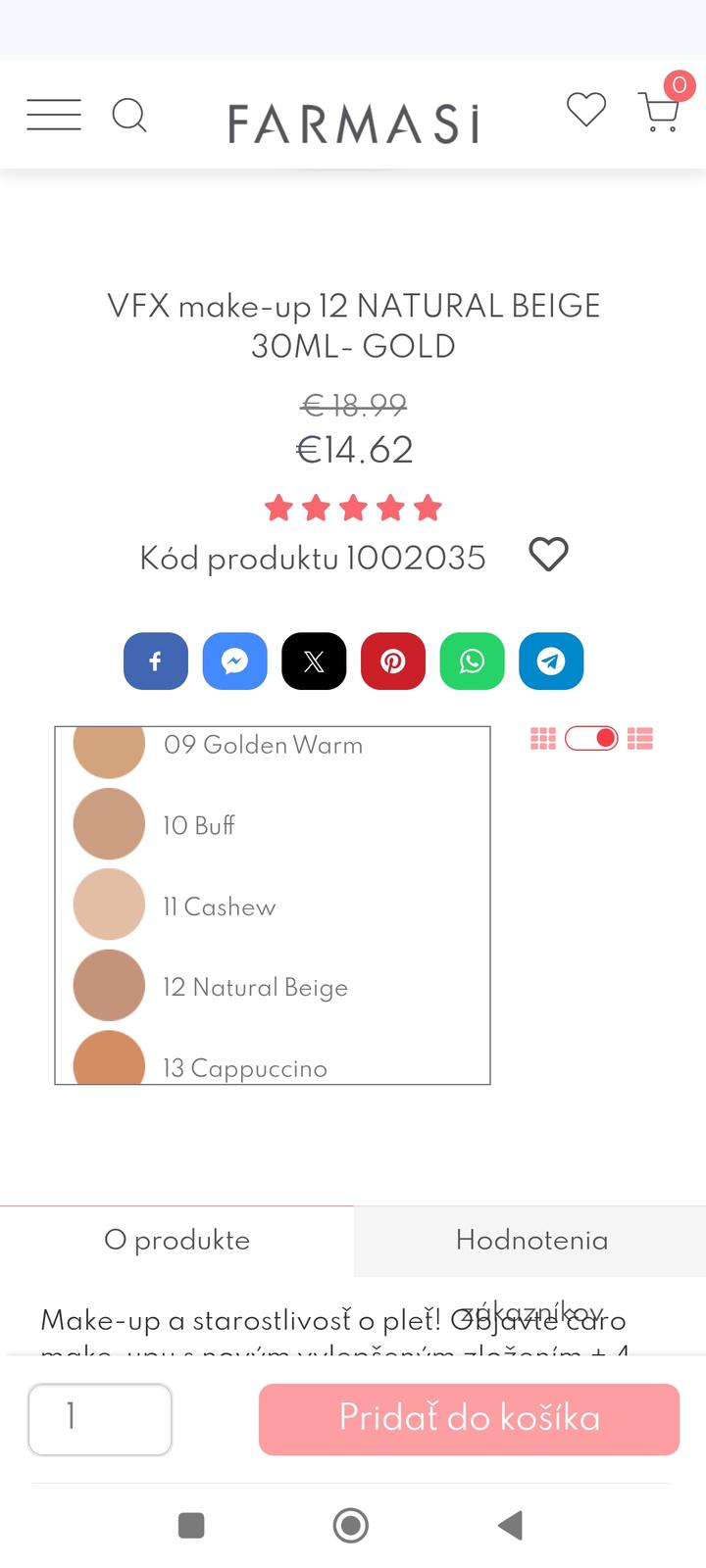
Task: Switch to the Hodnotenia tab
Action: [530, 1241]
